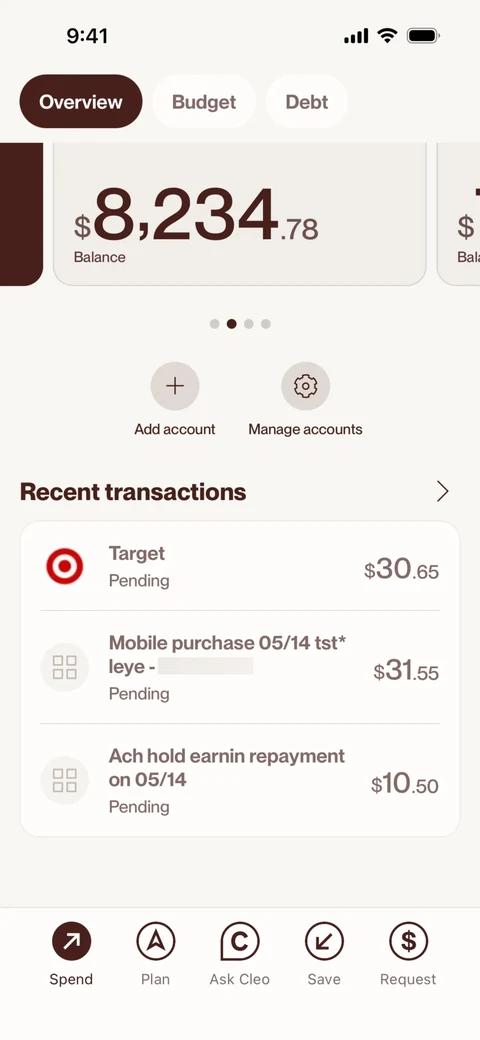Select the Overview tab
This screenshot has height=1040, width=480.
[81, 101]
